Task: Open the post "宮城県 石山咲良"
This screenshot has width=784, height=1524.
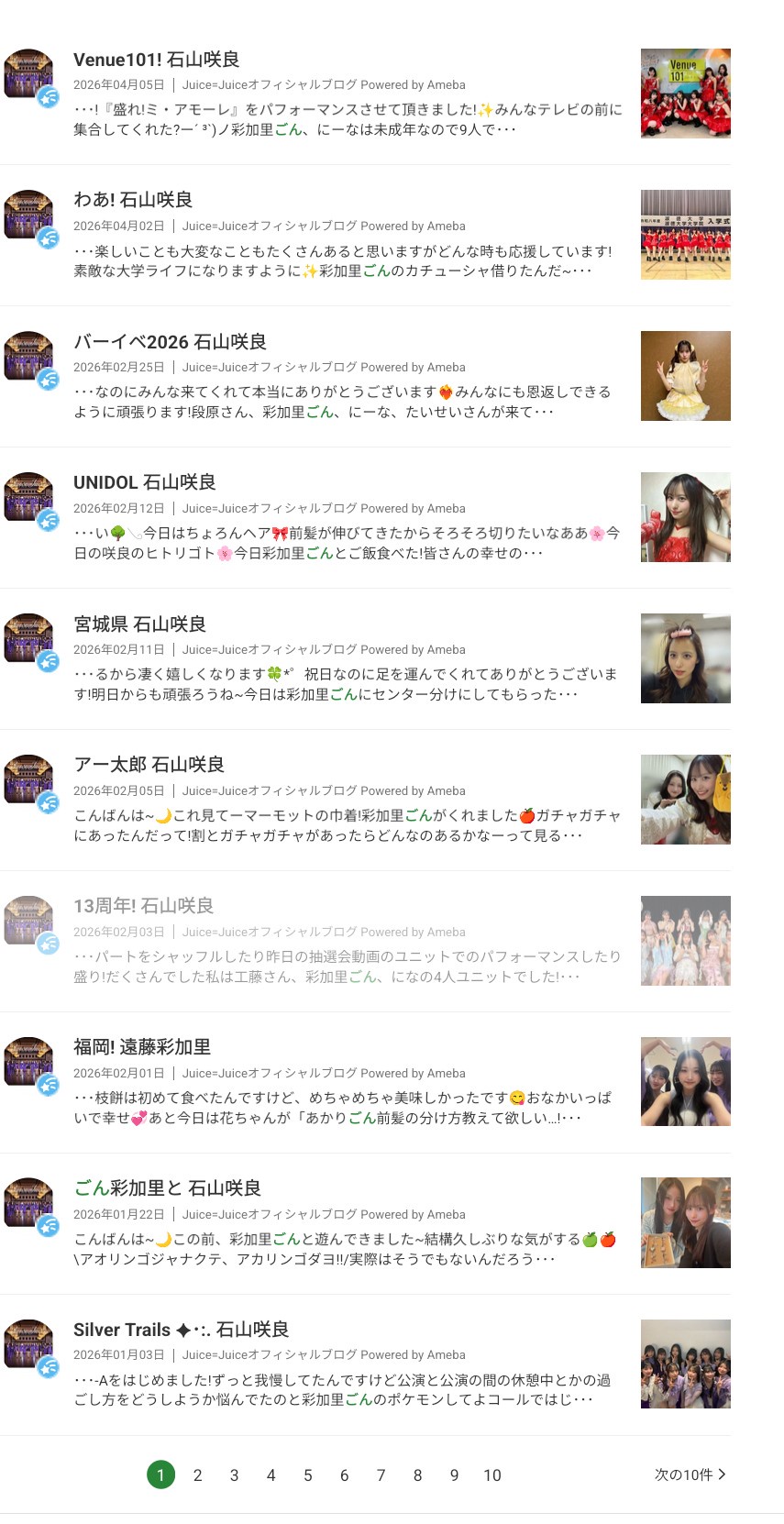Action: pos(139,624)
